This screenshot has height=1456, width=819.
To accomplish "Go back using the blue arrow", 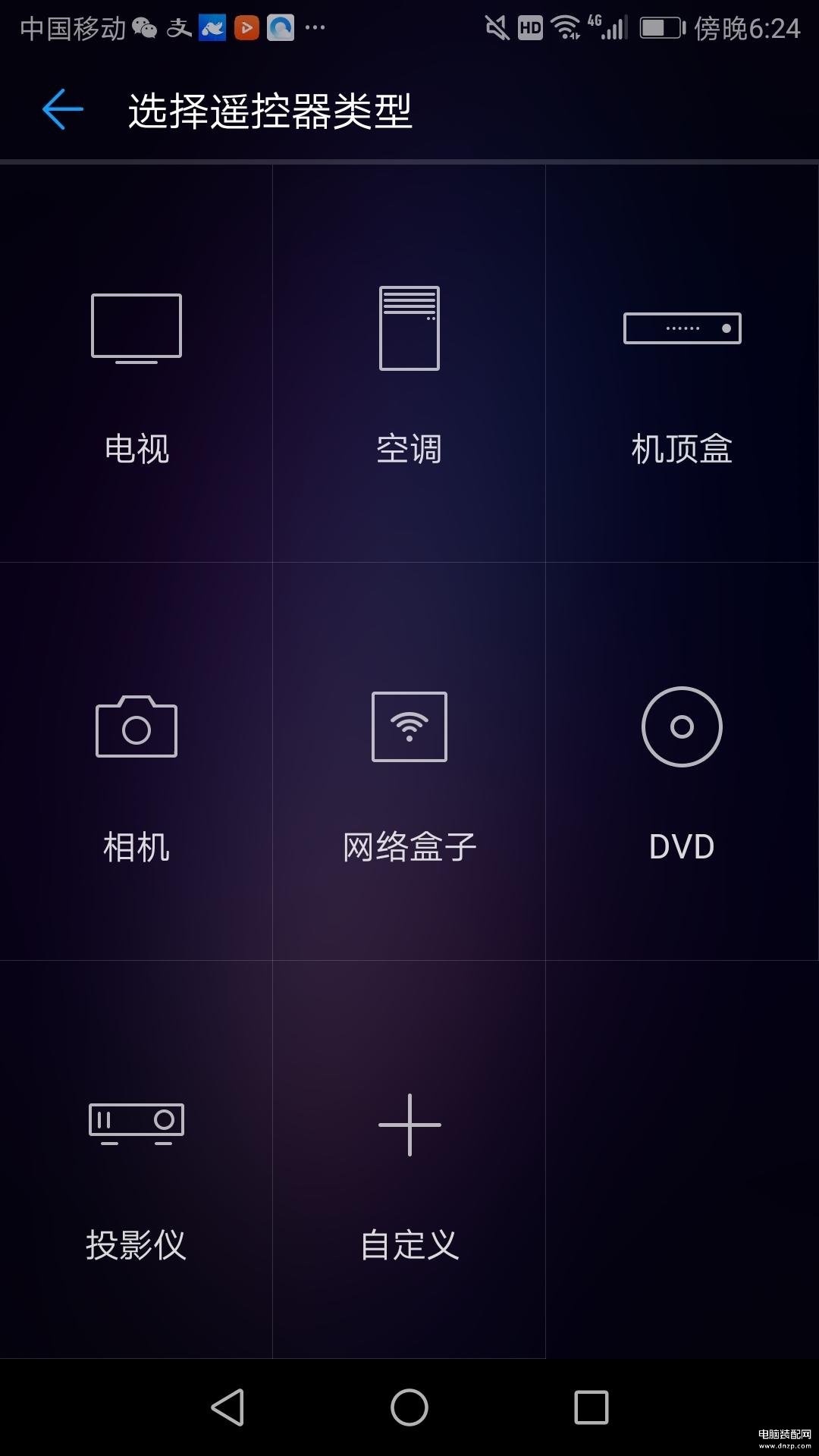I will (x=62, y=110).
